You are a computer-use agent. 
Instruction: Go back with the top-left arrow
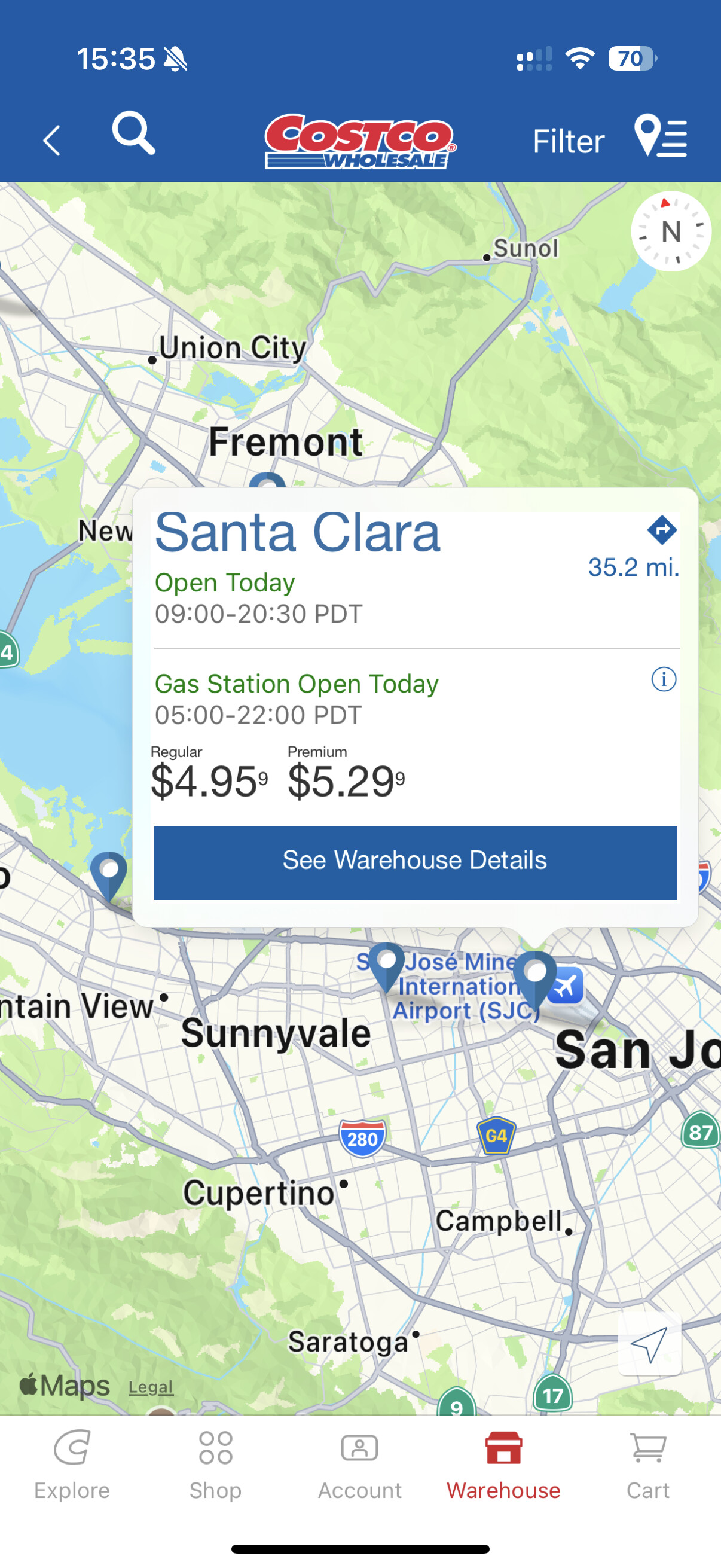pyautogui.click(x=53, y=141)
